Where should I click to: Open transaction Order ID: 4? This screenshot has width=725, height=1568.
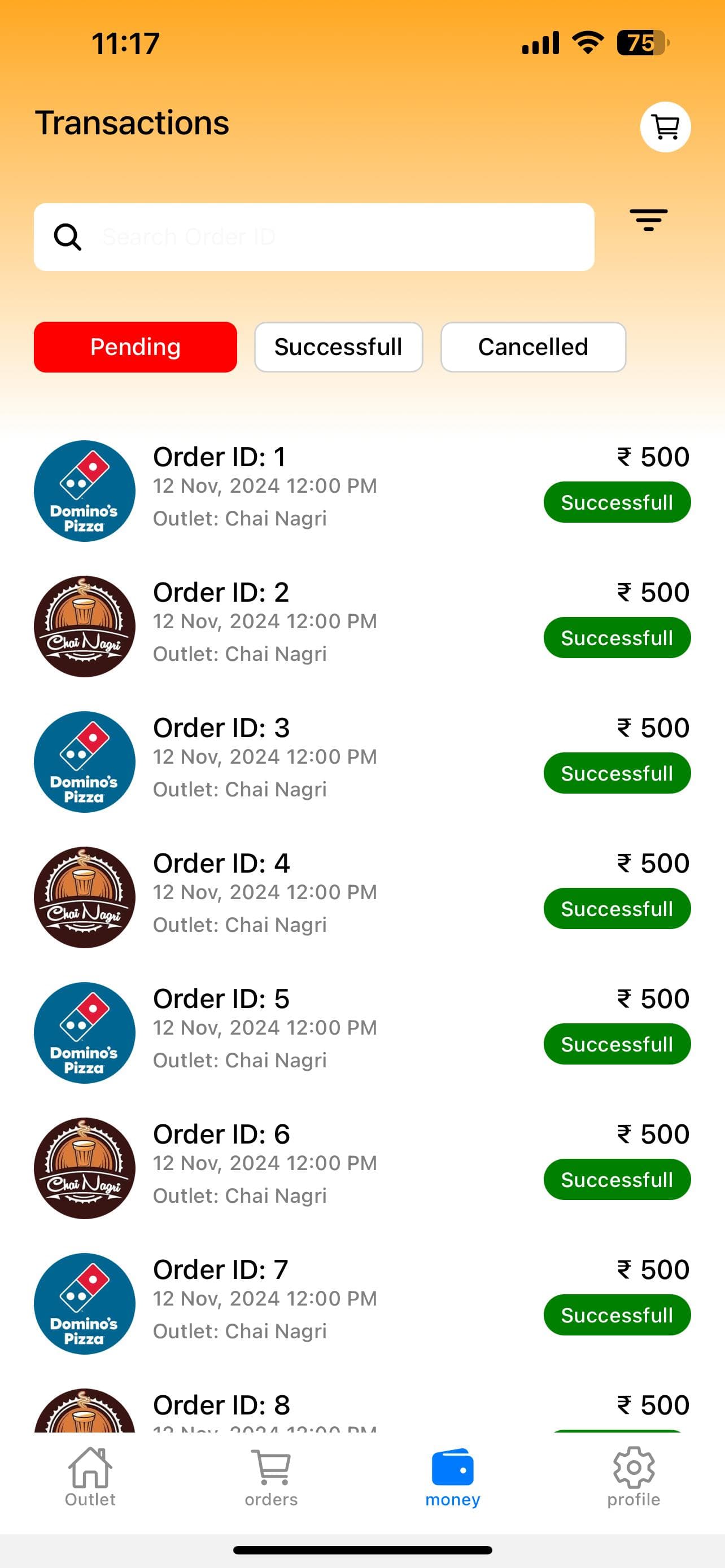pos(362,897)
